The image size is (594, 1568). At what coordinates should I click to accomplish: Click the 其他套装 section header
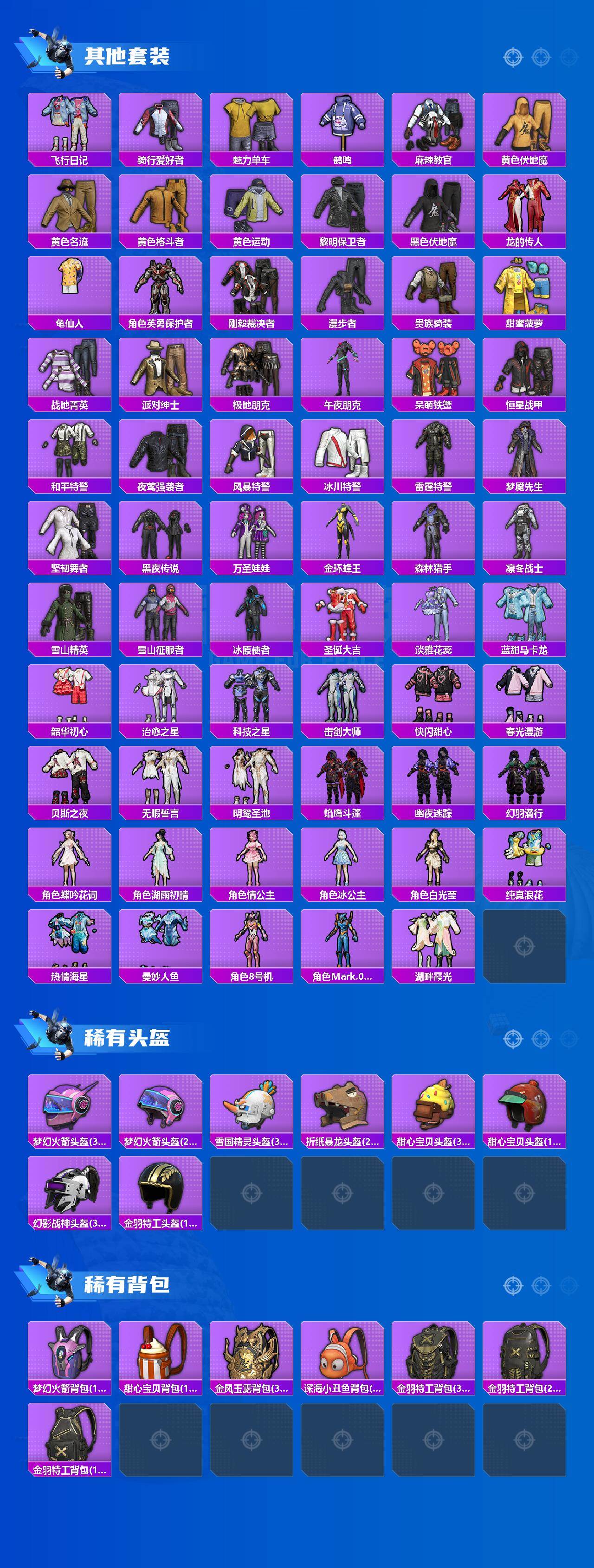coord(128,55)
